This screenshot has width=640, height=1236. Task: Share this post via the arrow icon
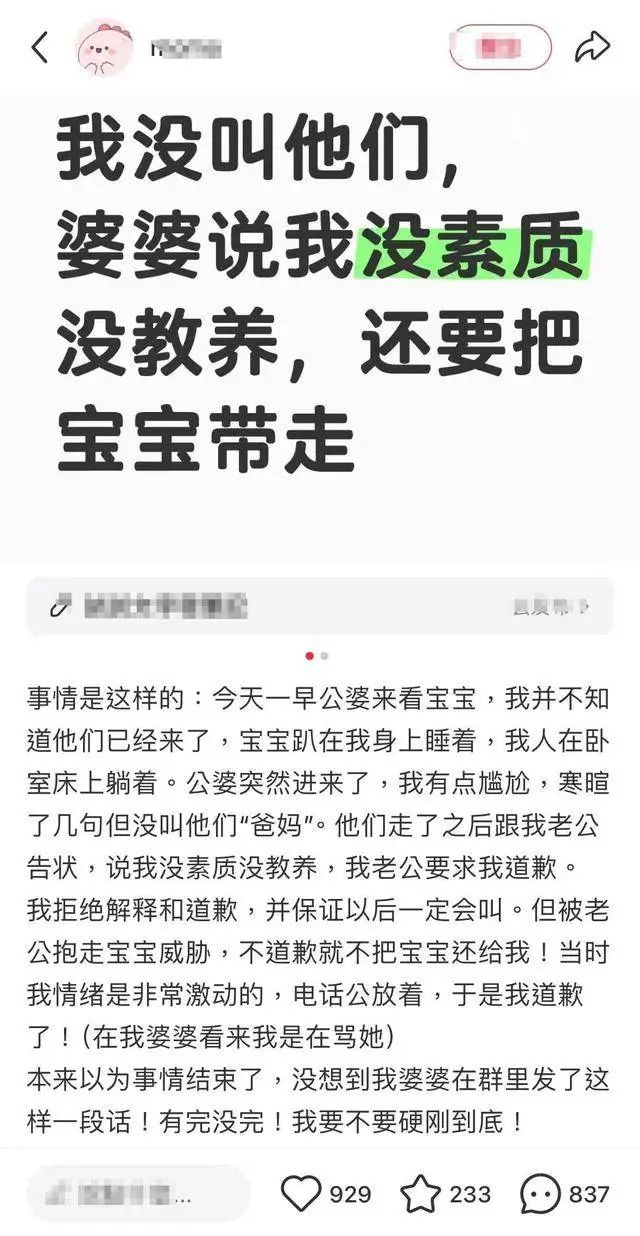592,47
